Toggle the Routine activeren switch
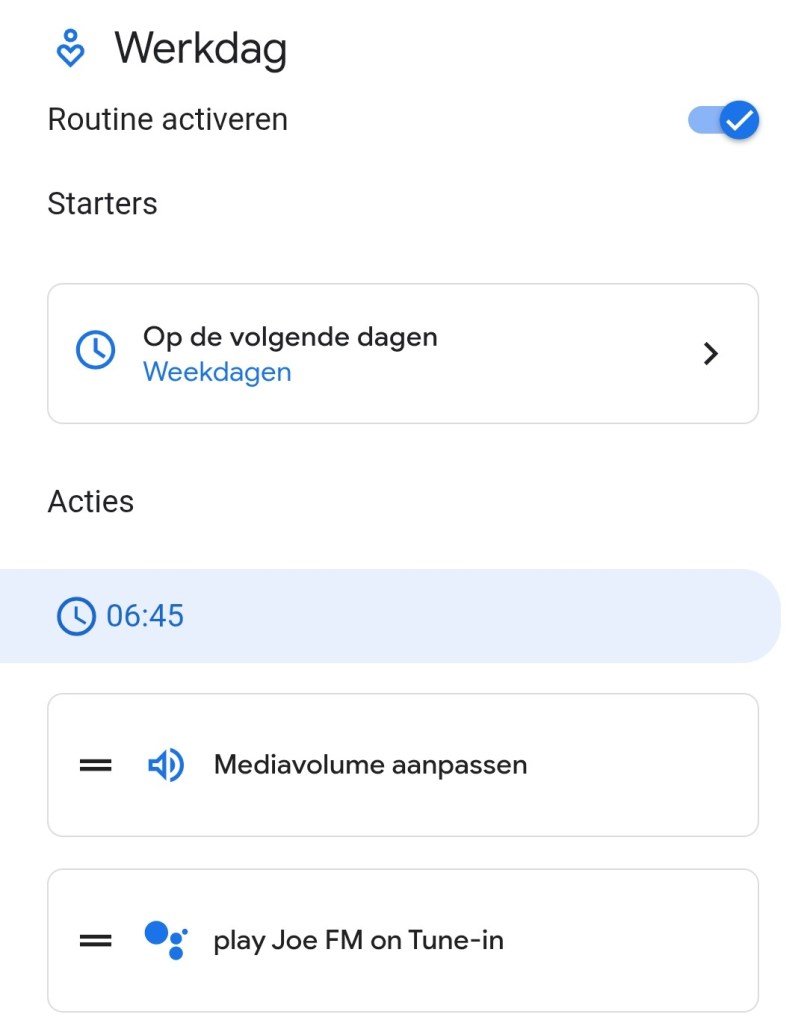The image size is (807, 1023). [x=723, y=121]
